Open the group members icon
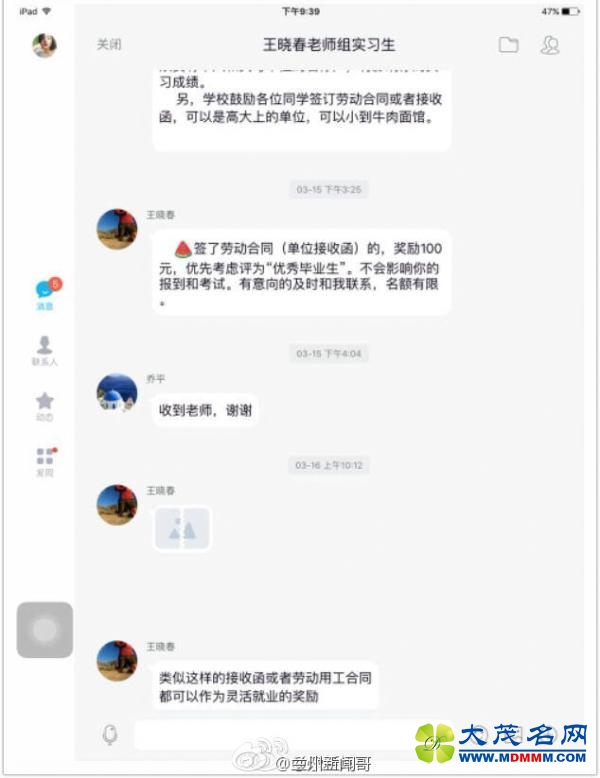 click(549, 45)
